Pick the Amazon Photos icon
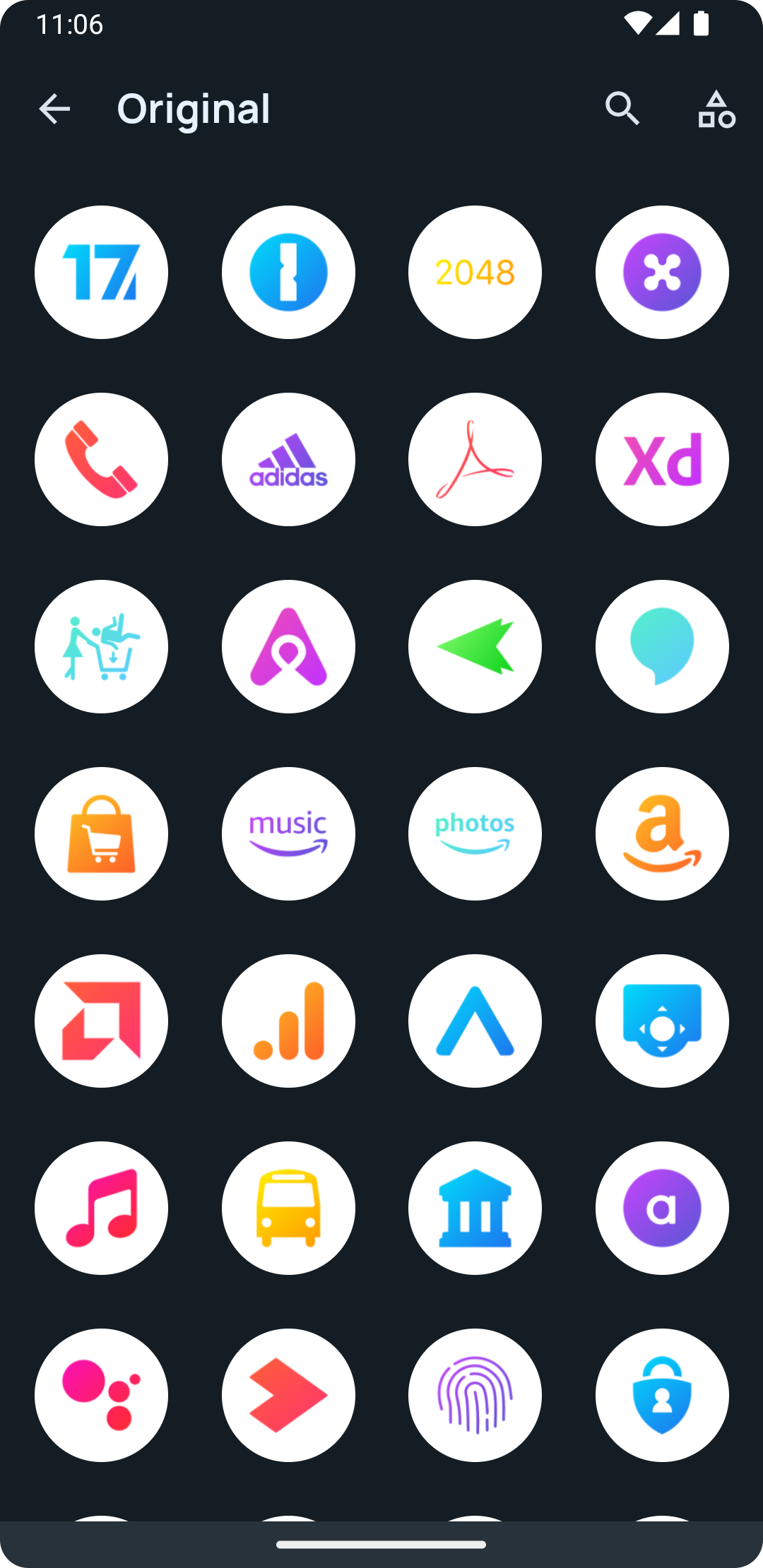Viewport: 763px width, 1568px height. [x=475, y=834]
